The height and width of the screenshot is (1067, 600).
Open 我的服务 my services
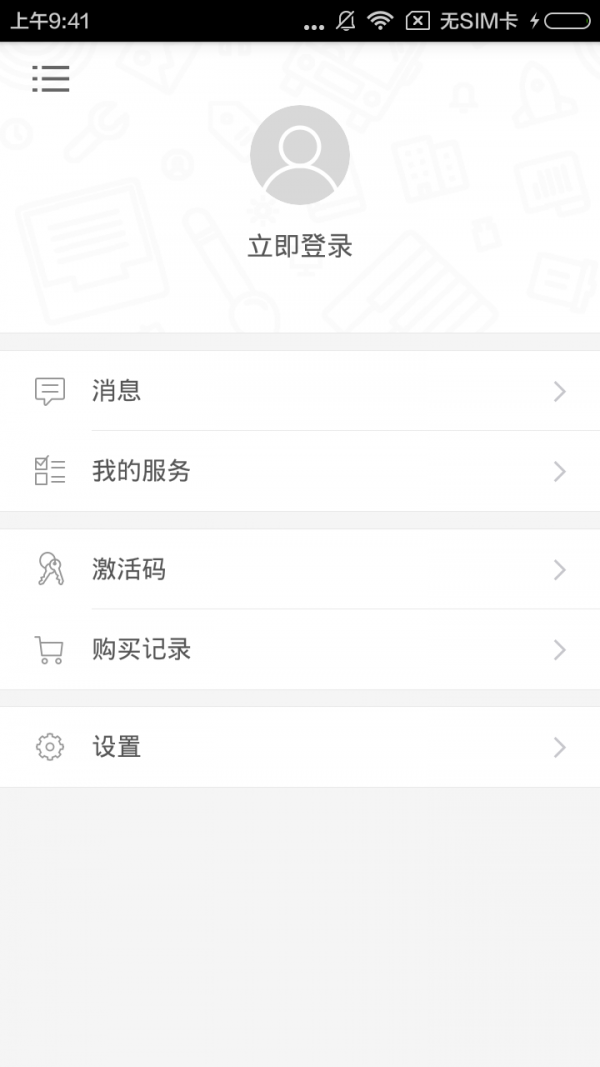click(300, 471)
